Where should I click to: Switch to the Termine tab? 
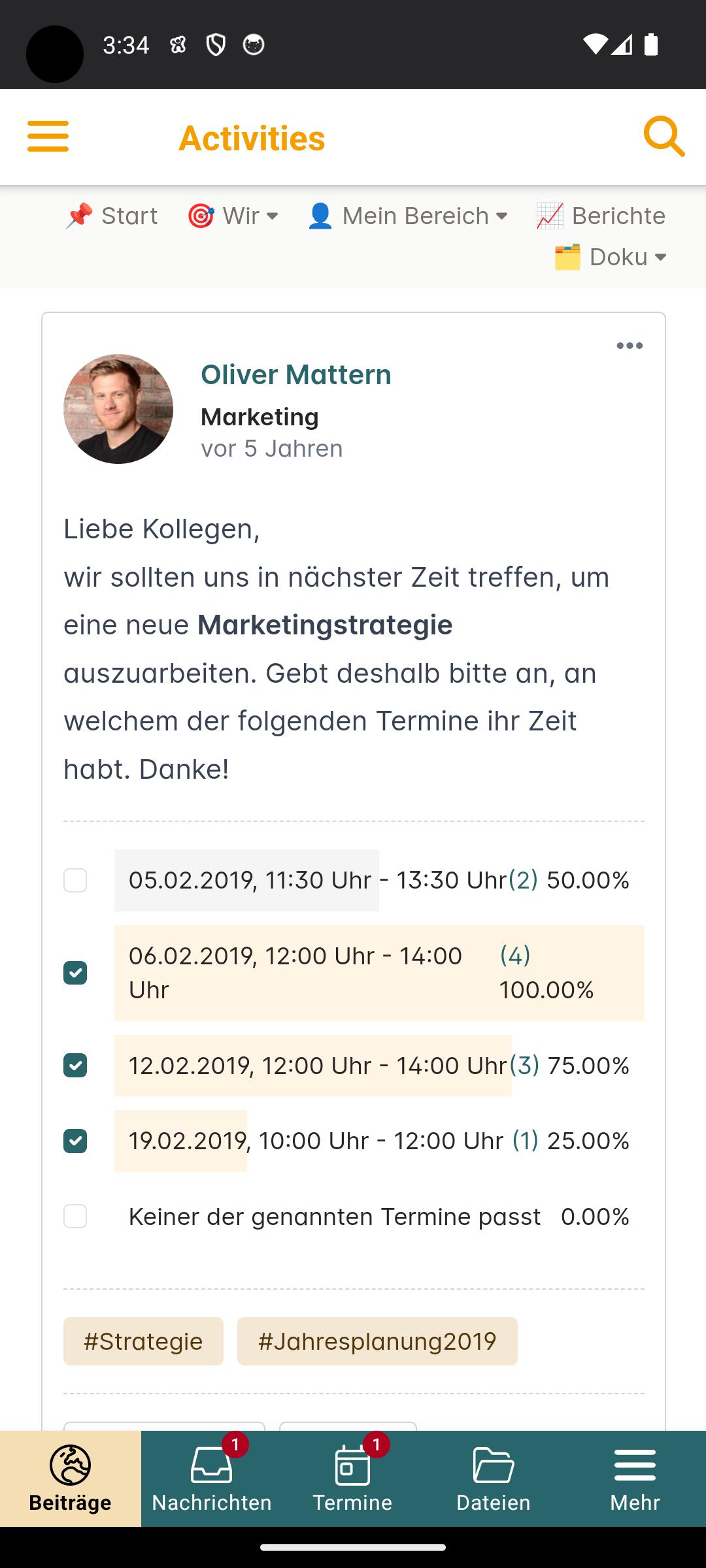pyautogui.click(x=353, y=1478)
